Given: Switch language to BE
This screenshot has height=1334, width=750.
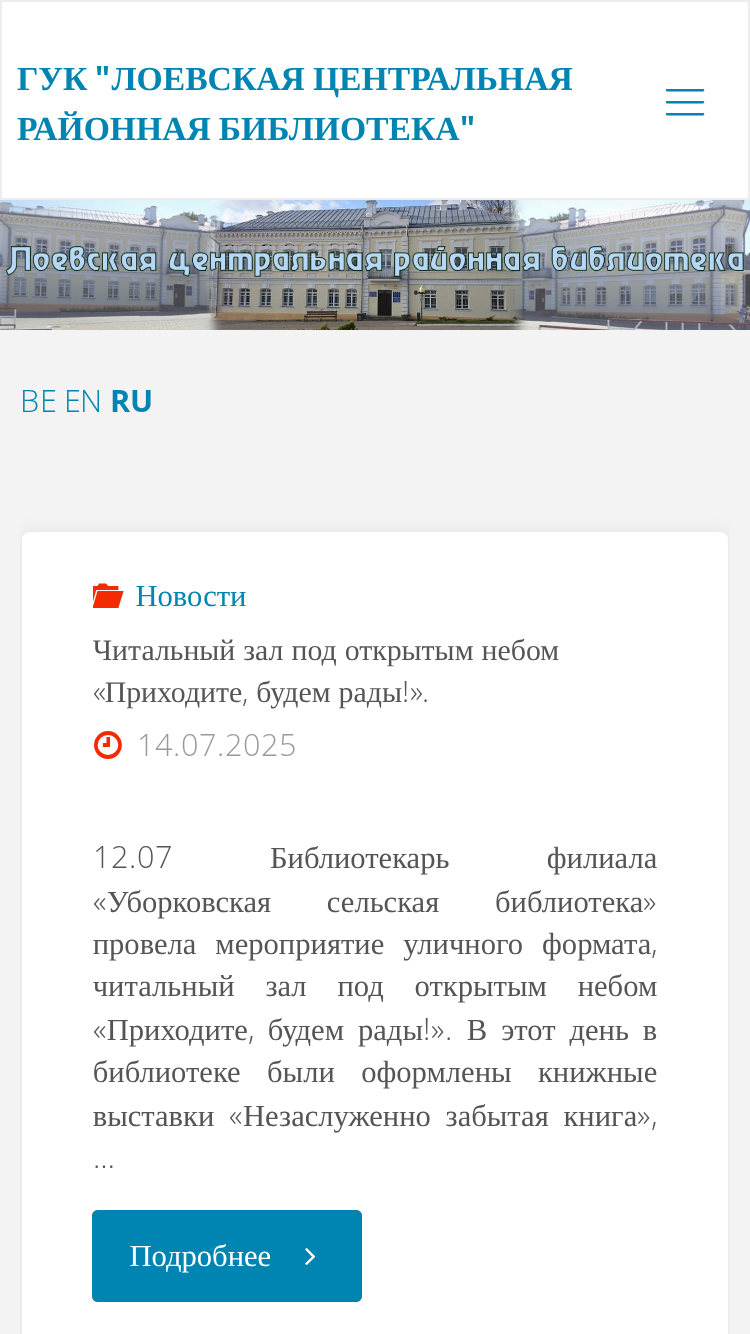Looking at the screenshot, I should point(38,401).
